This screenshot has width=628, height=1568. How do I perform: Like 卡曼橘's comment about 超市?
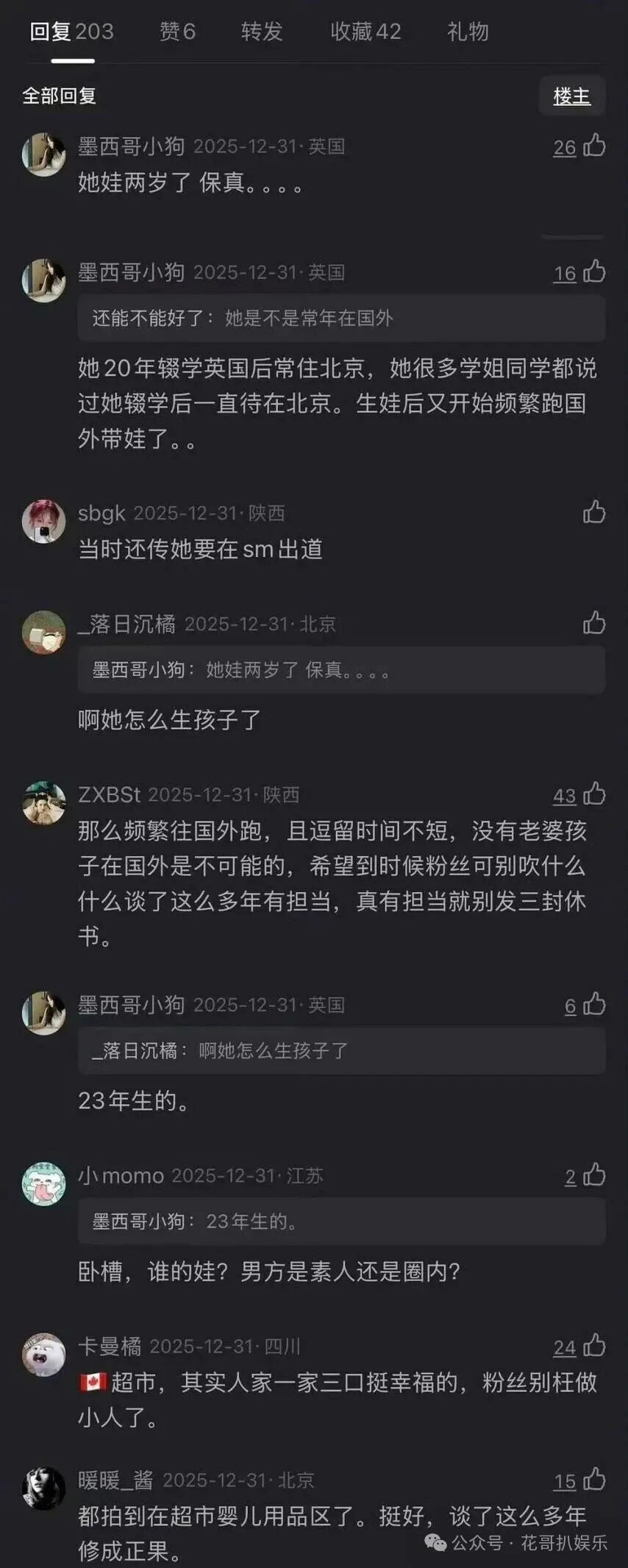click(594, 1346)
